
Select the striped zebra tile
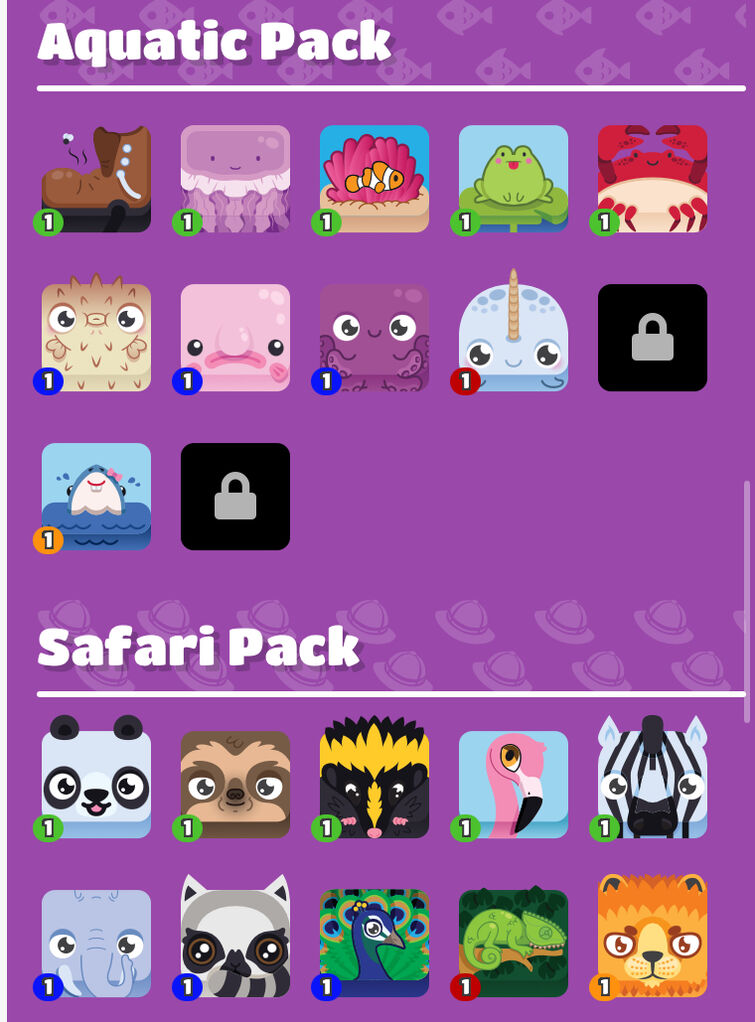click(x=652, y=783)
